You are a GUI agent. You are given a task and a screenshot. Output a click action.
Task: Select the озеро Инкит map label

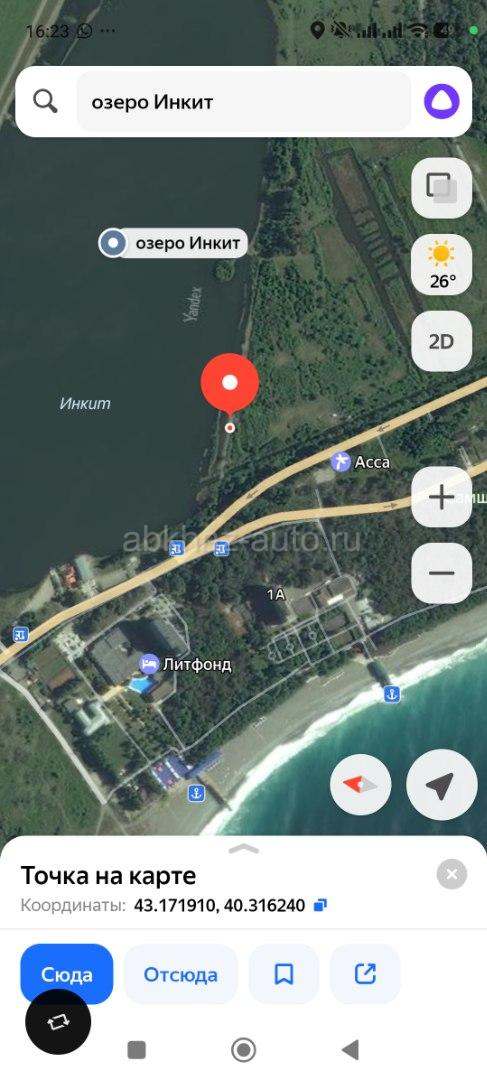point(173,243)
